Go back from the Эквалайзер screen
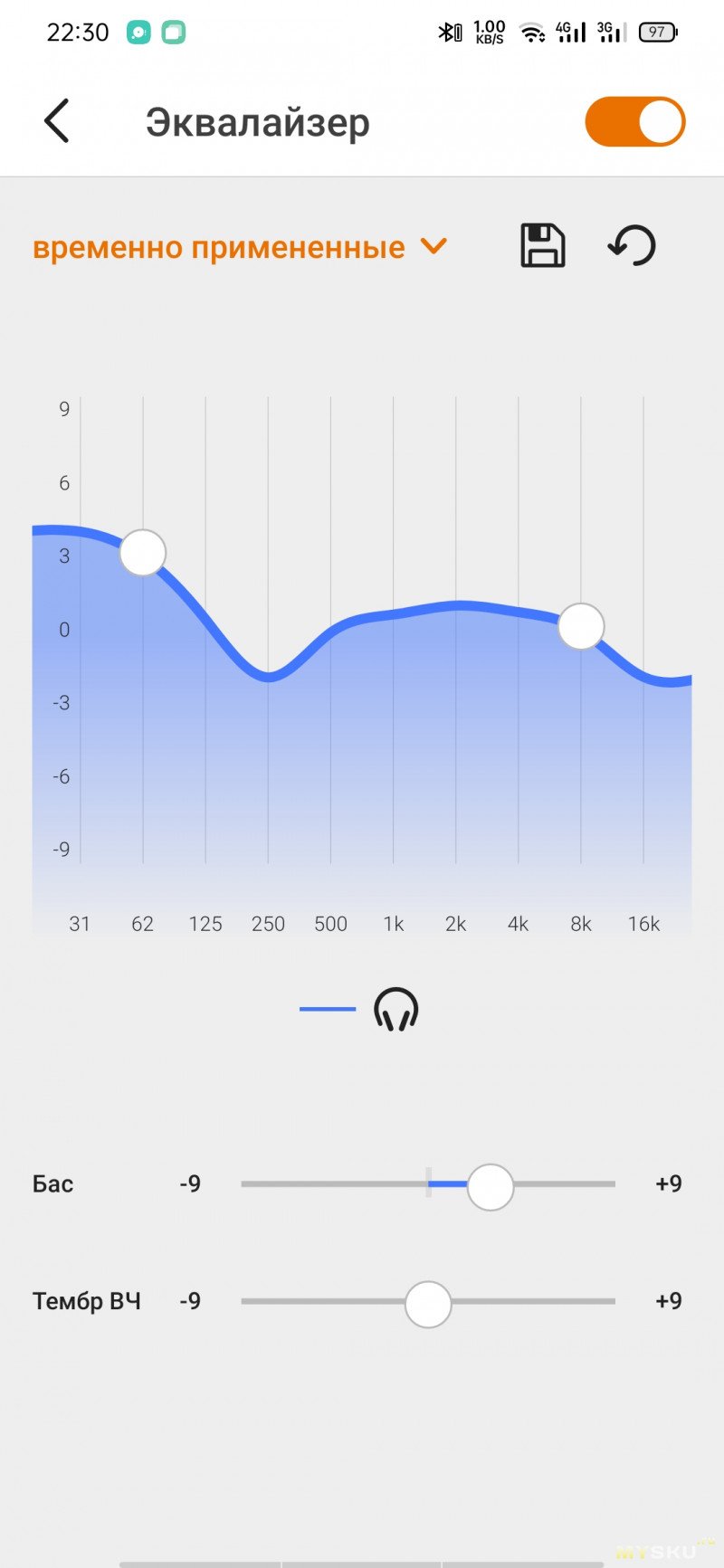Viewport: 724px width, 1568px height. (x=57, y=121)
